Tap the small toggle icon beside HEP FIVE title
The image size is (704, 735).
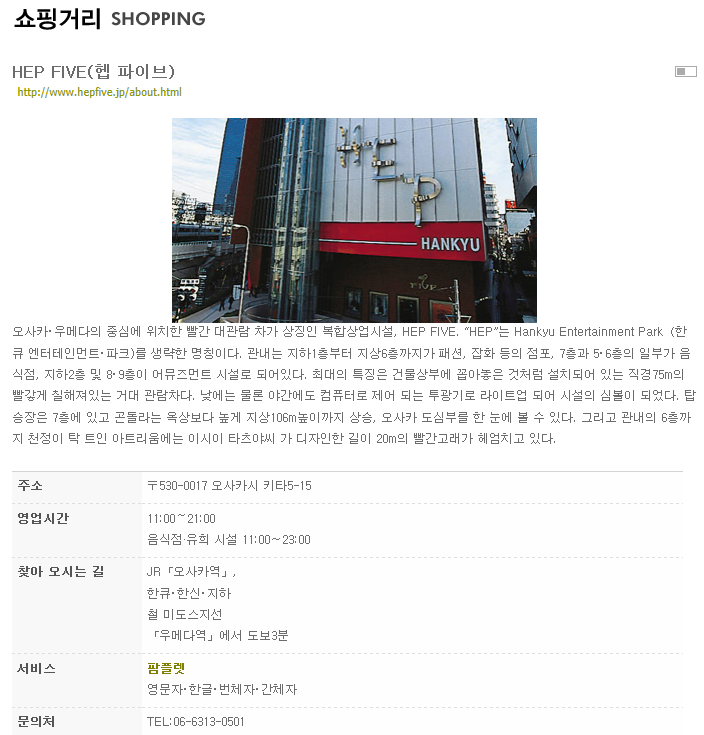pyautogui.click(x=685, y=71)
